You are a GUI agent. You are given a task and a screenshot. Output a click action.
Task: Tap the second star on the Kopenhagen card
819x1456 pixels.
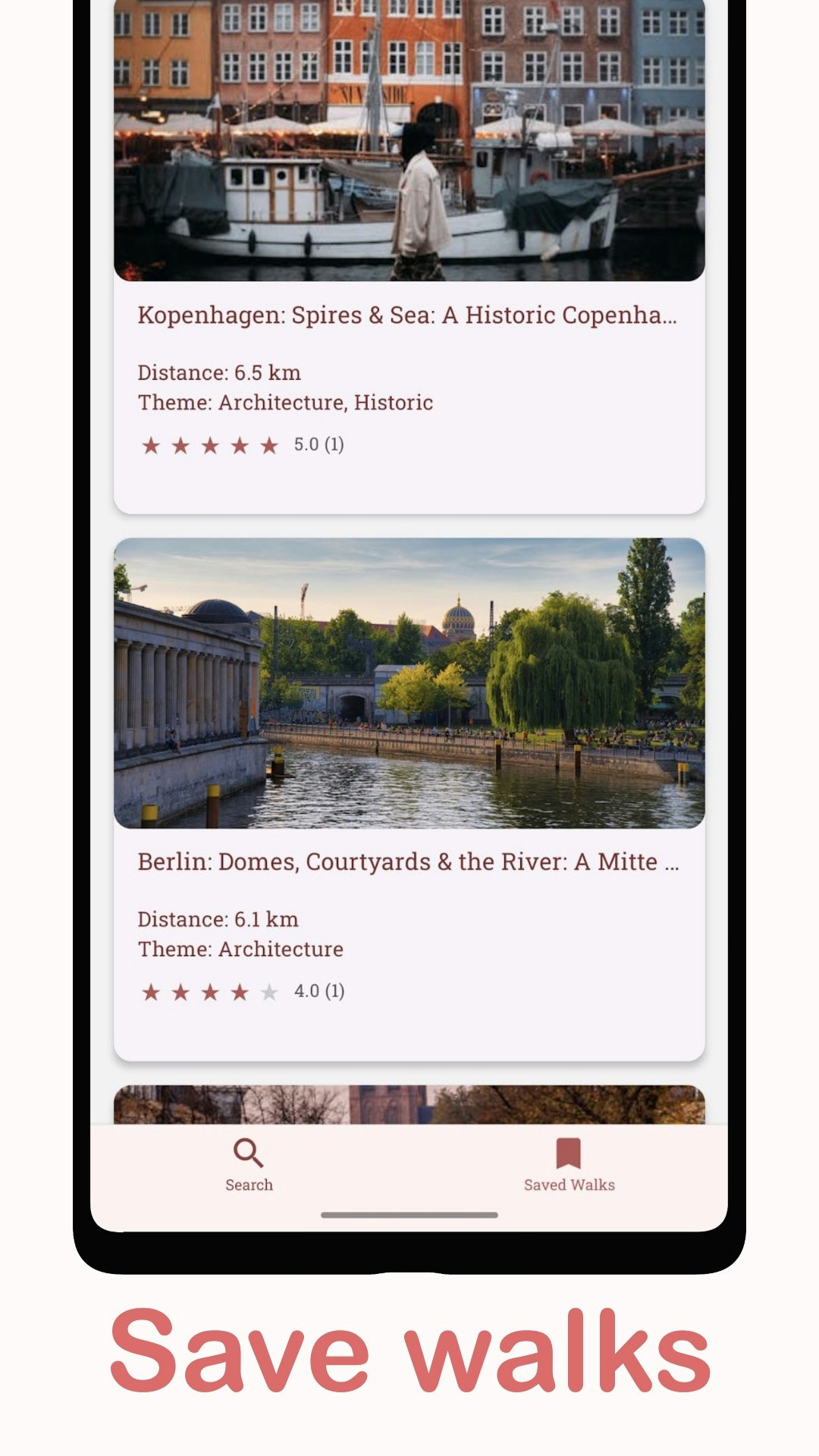180,445
